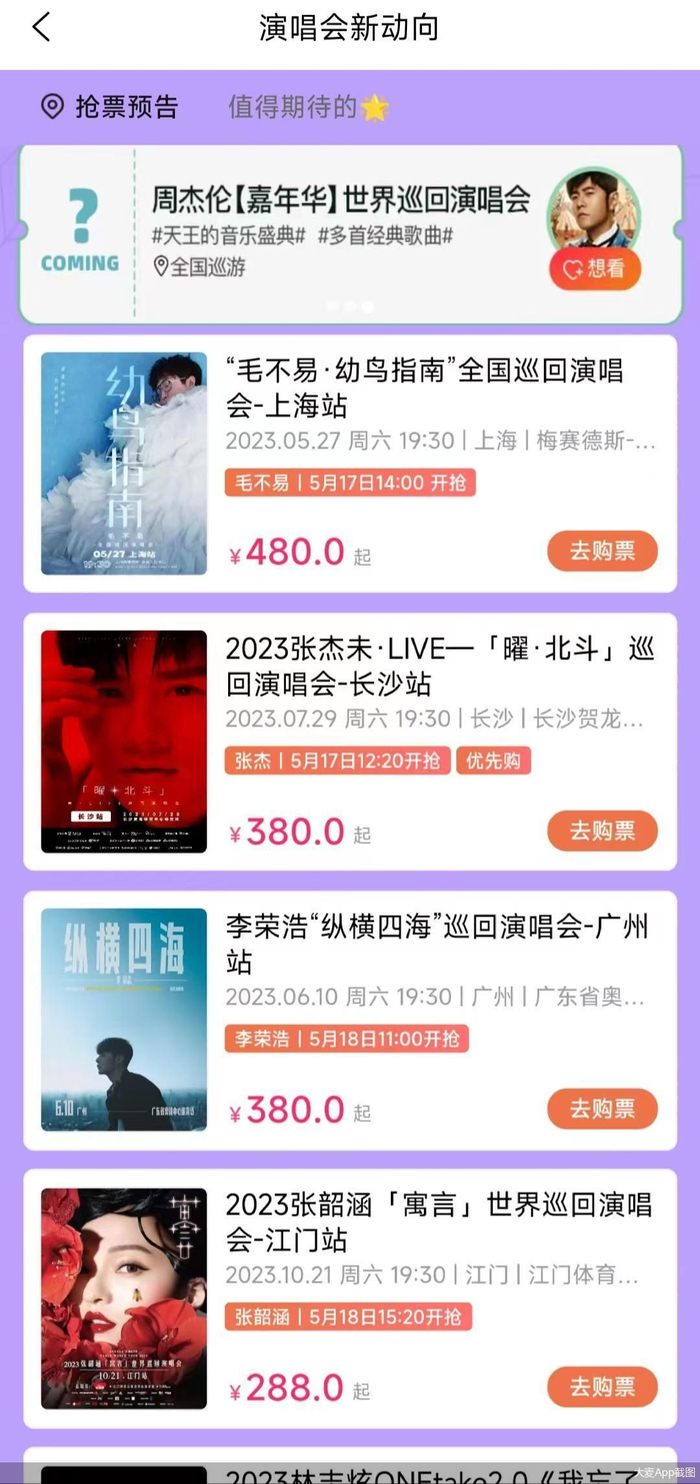Tap 去购票 for the 李荣浩 concert
Image resolution: width=700 pixels, height=1484 pixels.
coord(602,1109)
